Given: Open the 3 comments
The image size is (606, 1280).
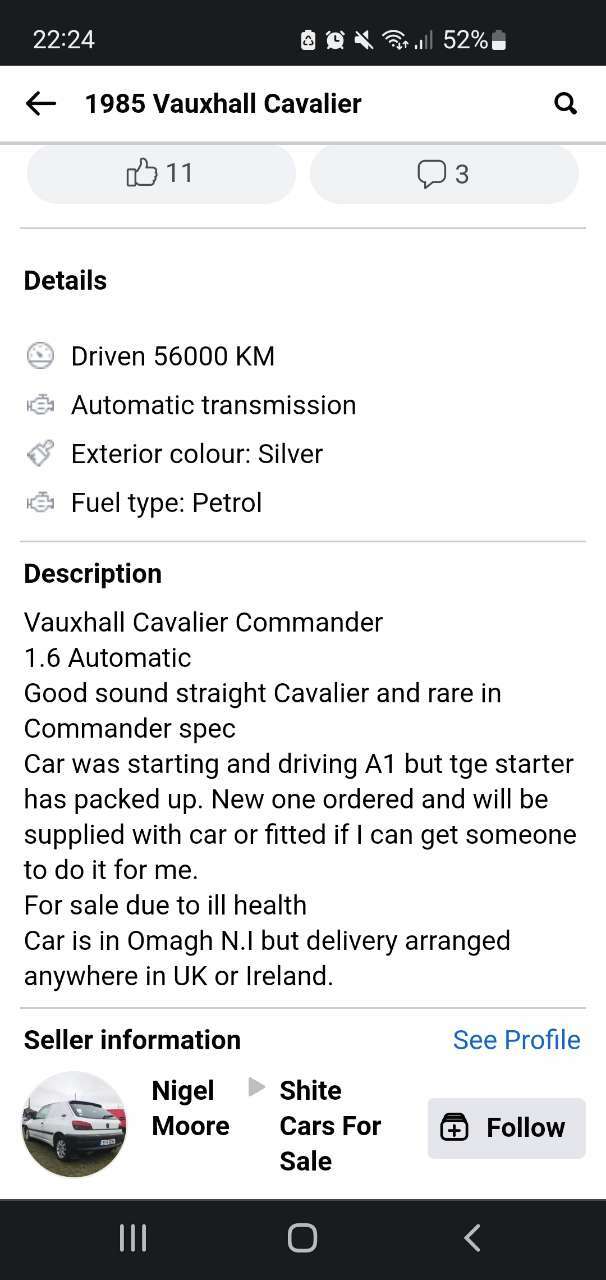Looking at the screenshot, I should click(444, 173).
